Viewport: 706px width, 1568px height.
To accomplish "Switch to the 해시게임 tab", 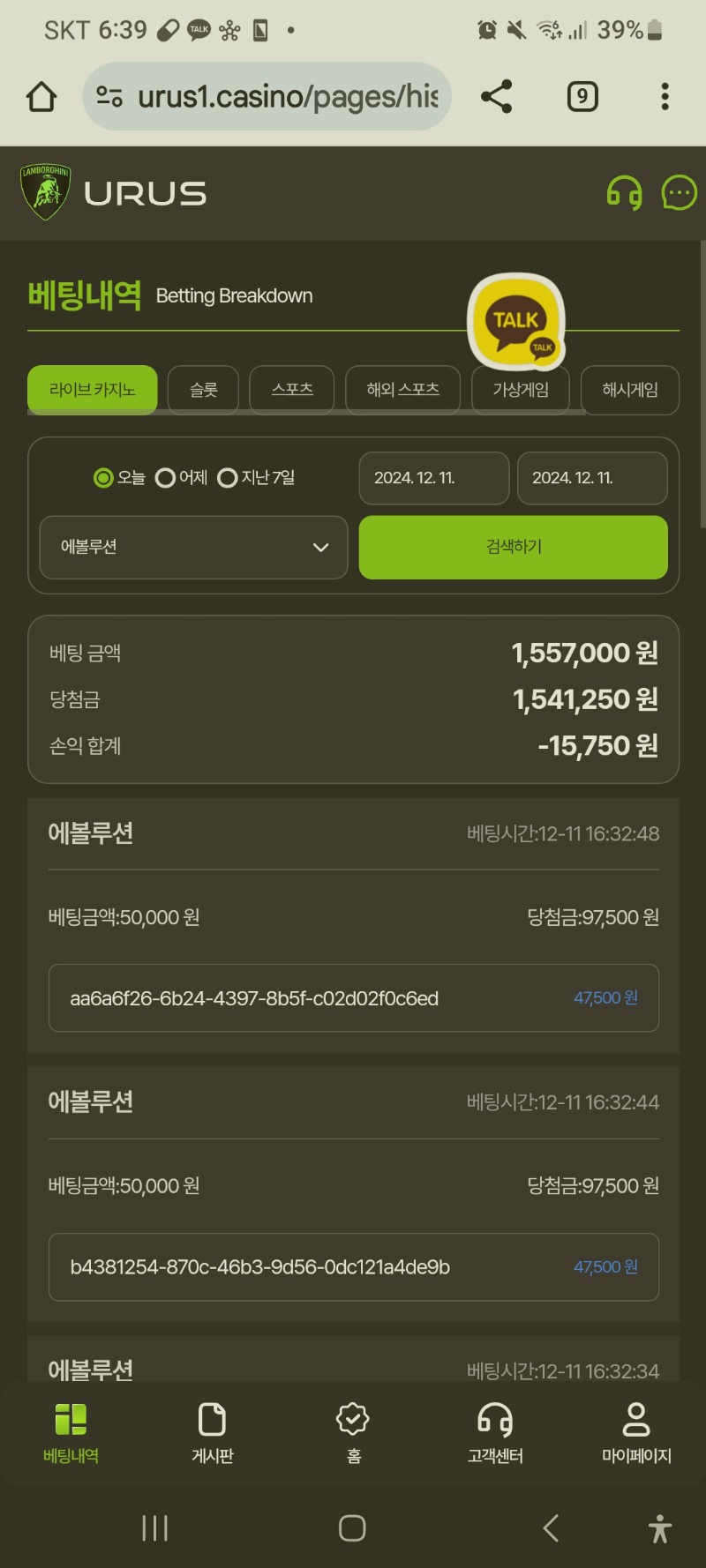I will (630, 390).
